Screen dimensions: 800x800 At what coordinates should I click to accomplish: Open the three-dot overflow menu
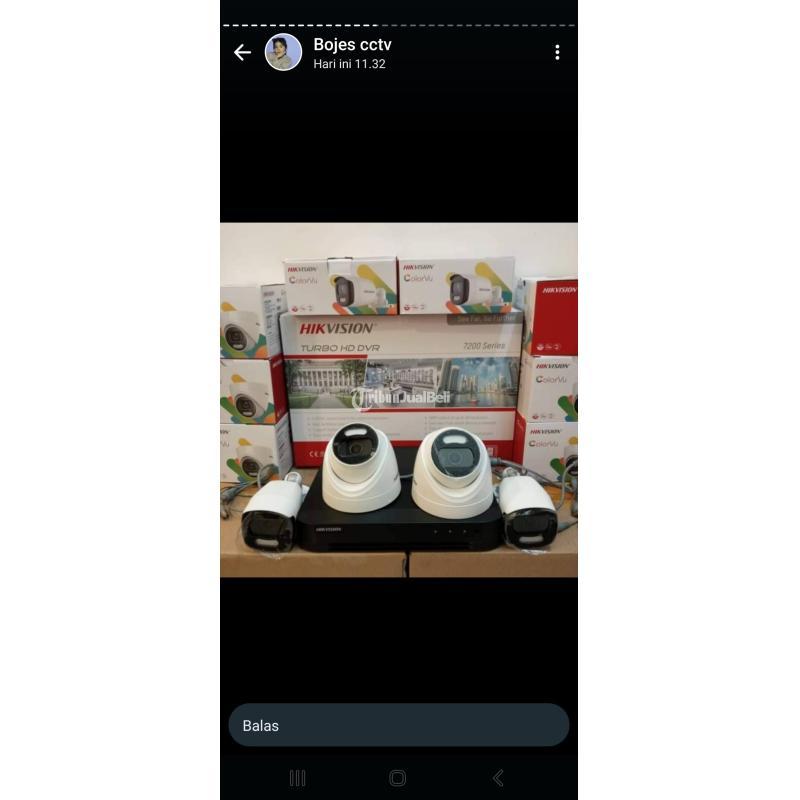coord(557,52)
